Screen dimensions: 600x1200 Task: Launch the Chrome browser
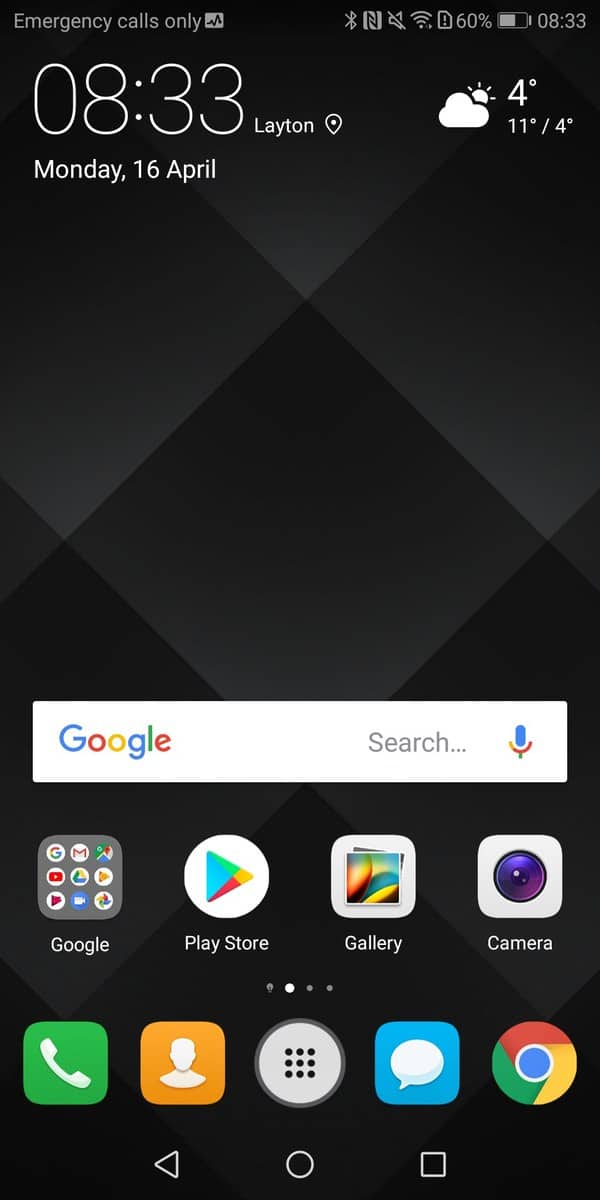534,1063
